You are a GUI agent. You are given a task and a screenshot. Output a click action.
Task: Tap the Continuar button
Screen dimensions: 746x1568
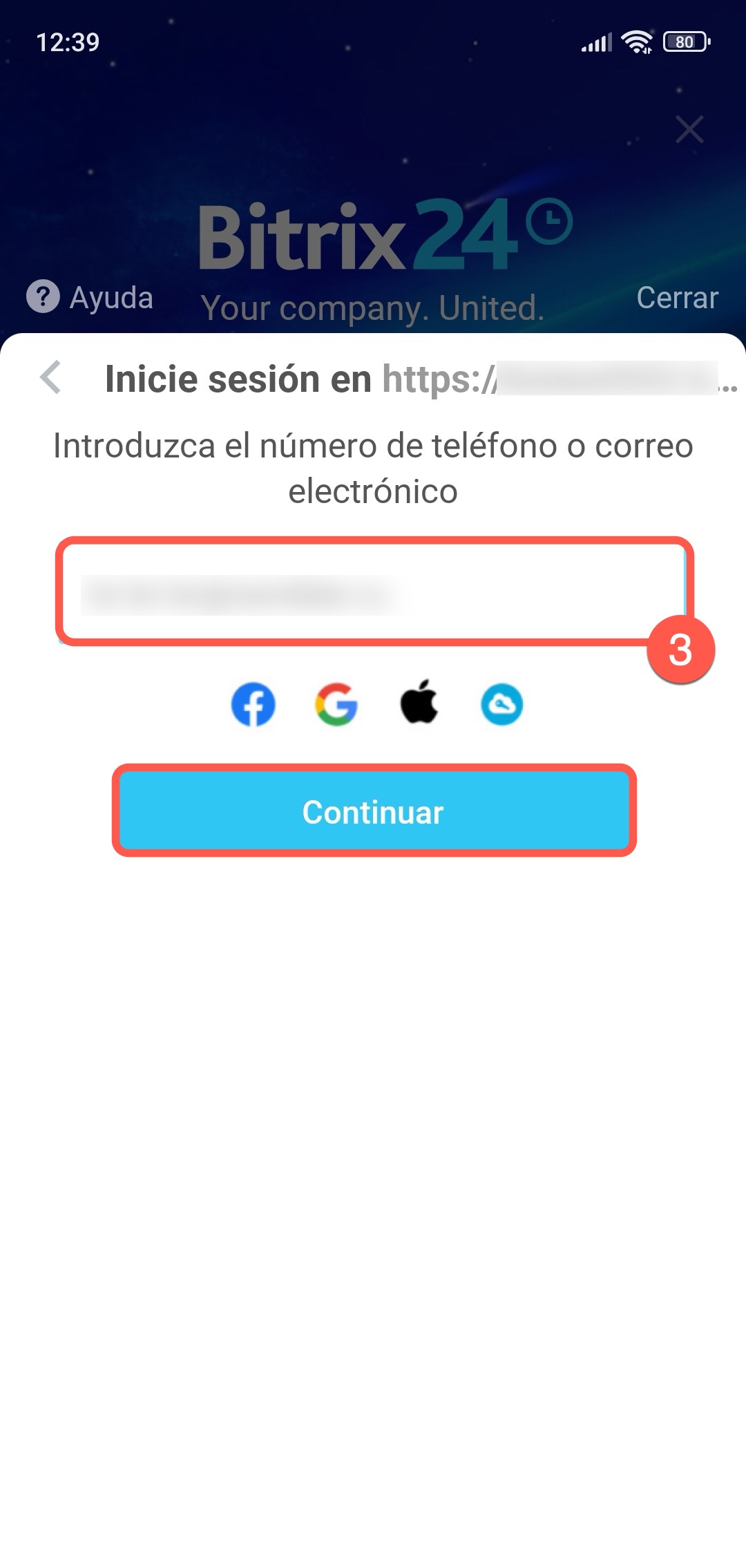coord(374,811)
